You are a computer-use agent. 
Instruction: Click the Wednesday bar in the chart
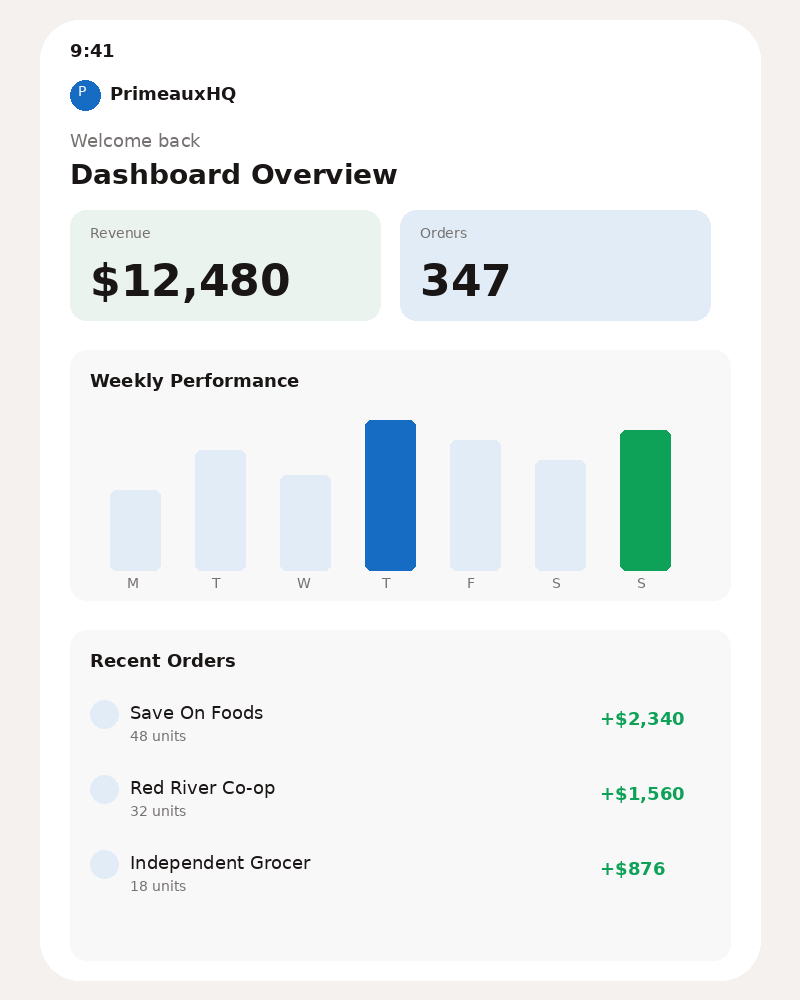pos(305,520)
